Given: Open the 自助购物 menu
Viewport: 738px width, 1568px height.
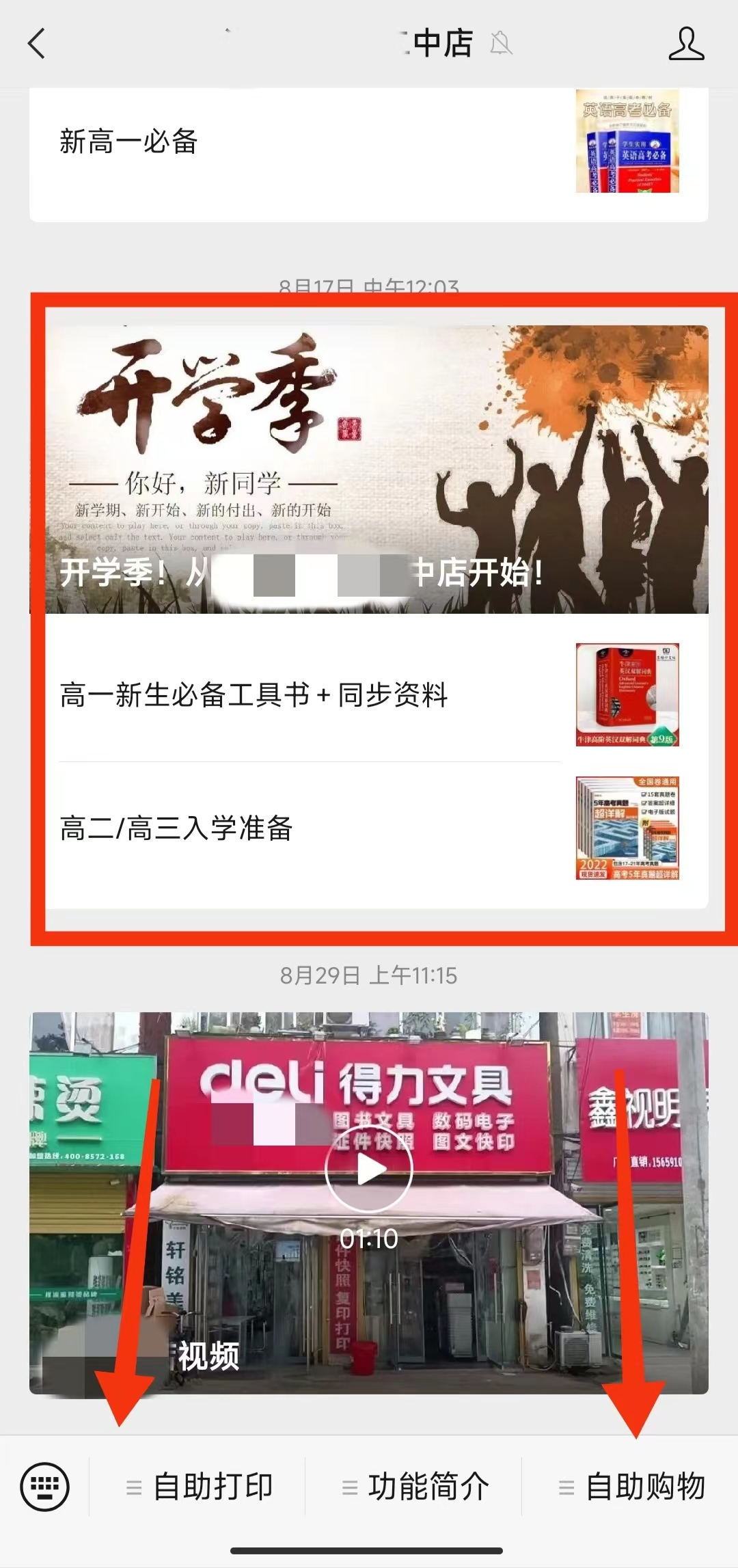Looking at the screenshot, I should tap(631, 1487).
